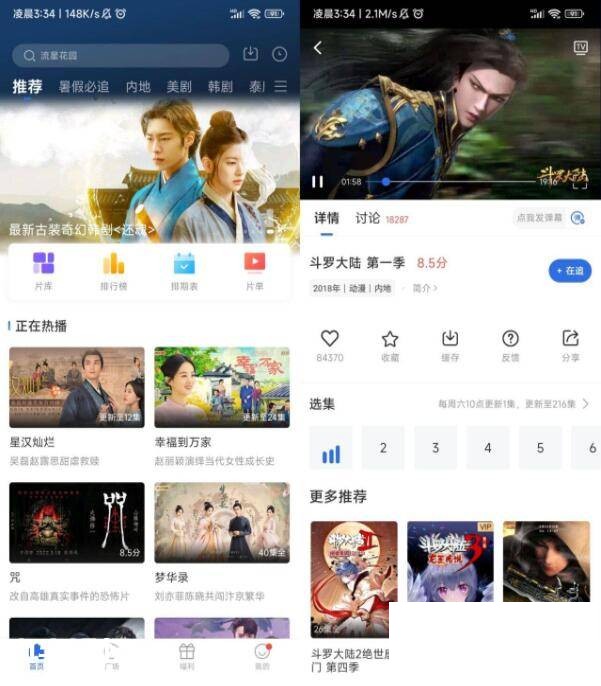Open the 排行榜 rankings shortcut
The image size is (601, 686).
(x=113, y=269)
